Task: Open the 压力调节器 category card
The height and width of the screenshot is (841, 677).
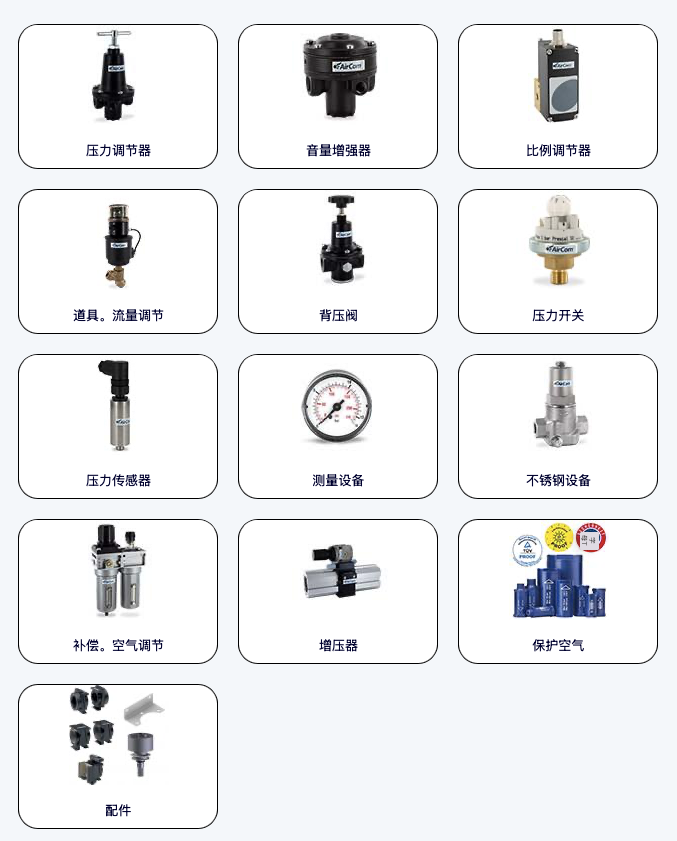Action: click(118, 97)
